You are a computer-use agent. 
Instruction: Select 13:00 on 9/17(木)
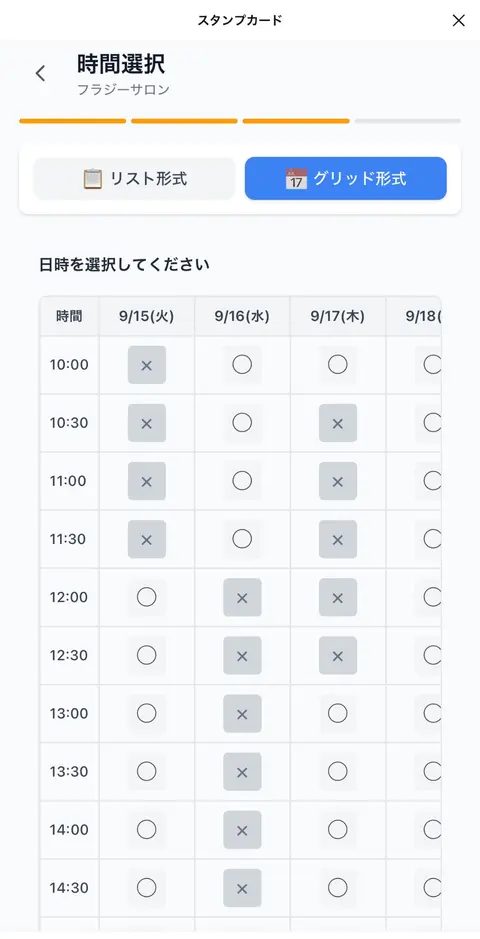[338, 713]
